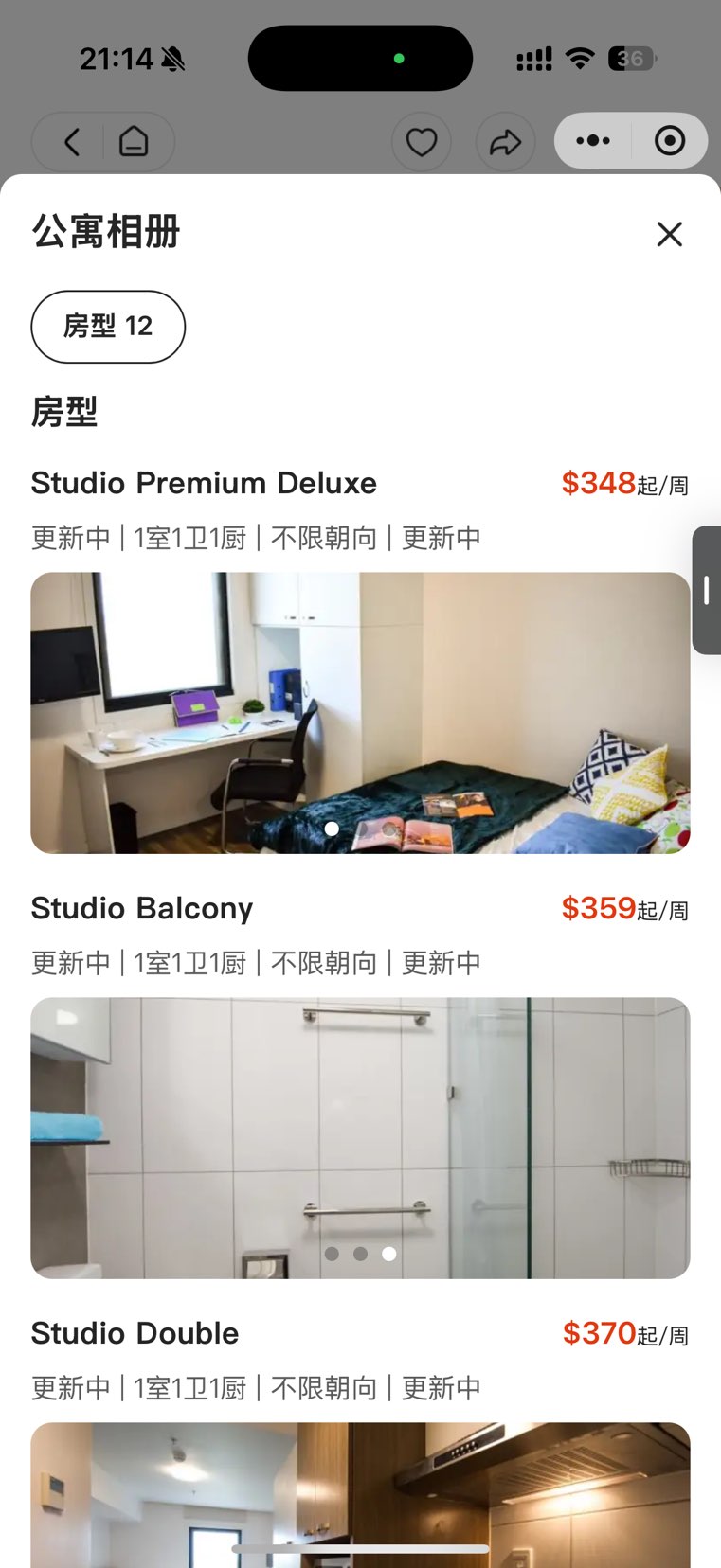Screen dimensions: 721x1568
Task: Open the Studio Balcony room photo
Action: [360, 1137]
